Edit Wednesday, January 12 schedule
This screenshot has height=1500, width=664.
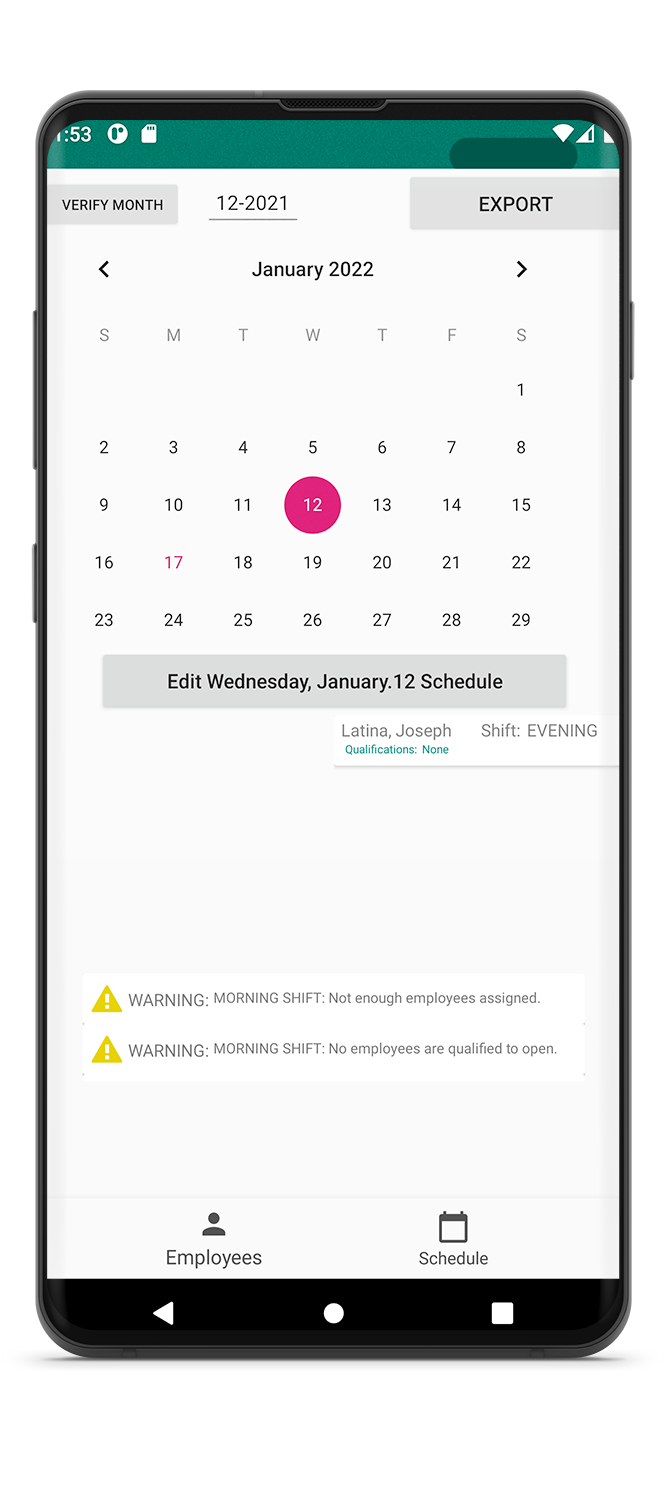335,681
